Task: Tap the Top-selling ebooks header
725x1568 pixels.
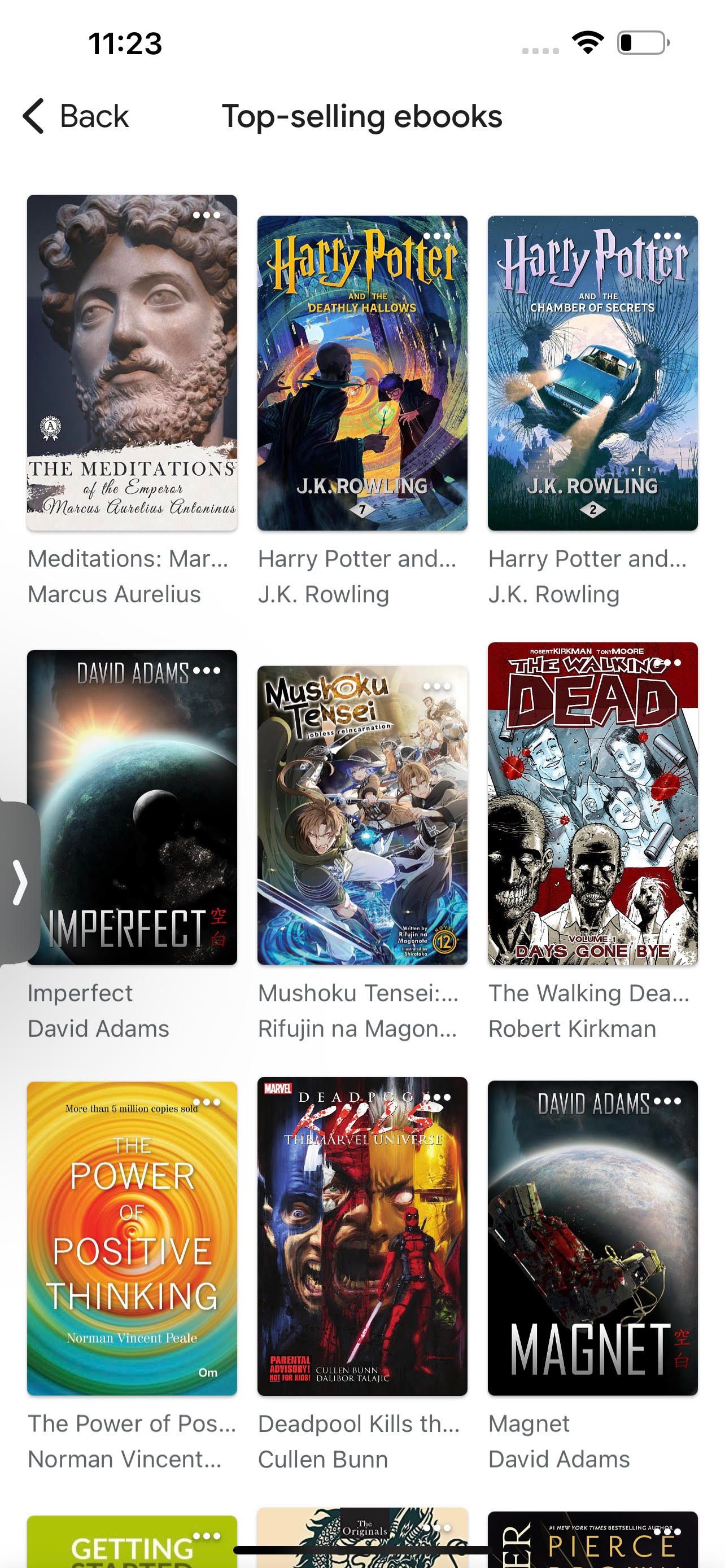Action: [x=361, y=116]
